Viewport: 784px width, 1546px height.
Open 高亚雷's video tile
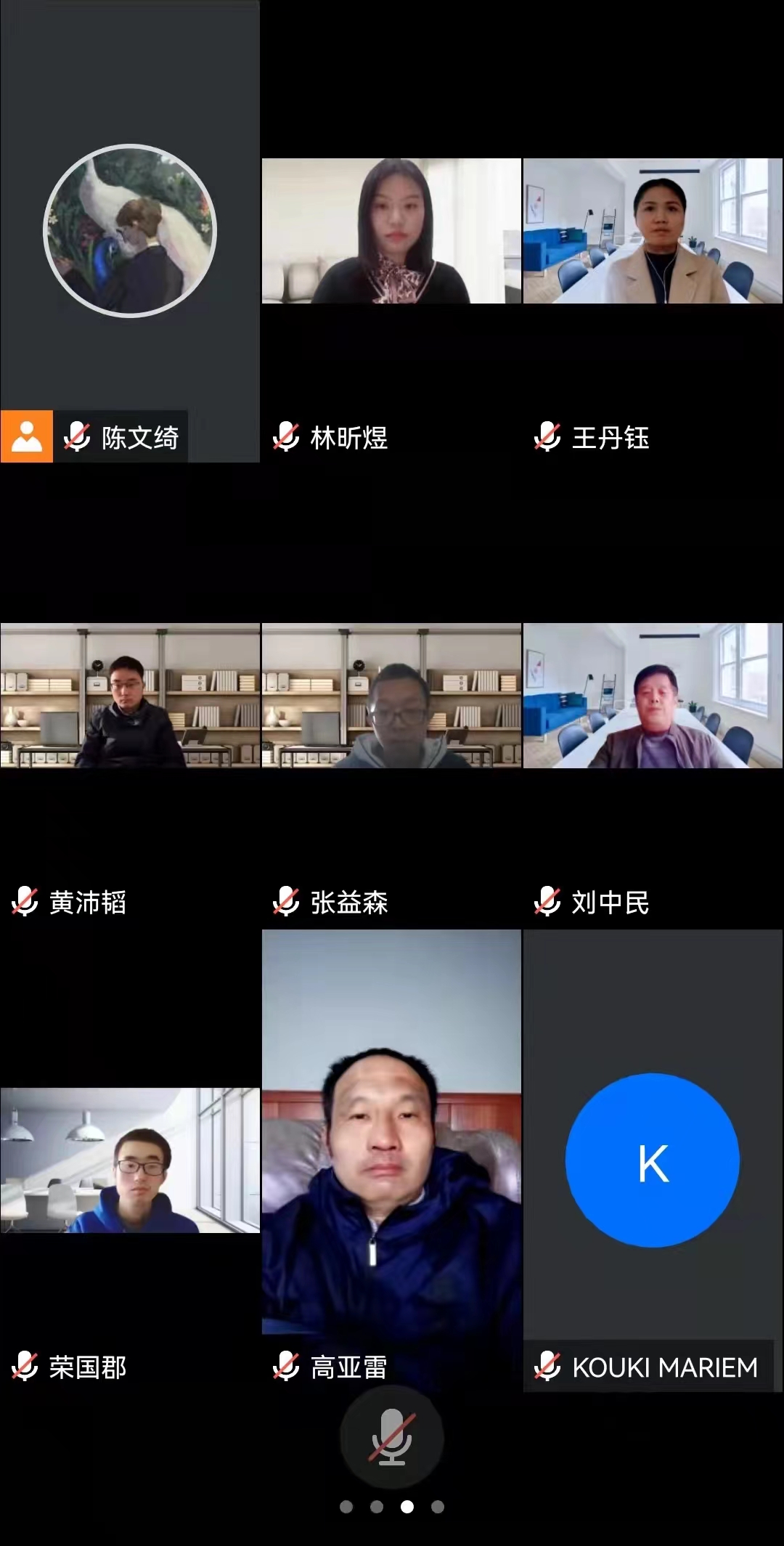coord(391,1160)
